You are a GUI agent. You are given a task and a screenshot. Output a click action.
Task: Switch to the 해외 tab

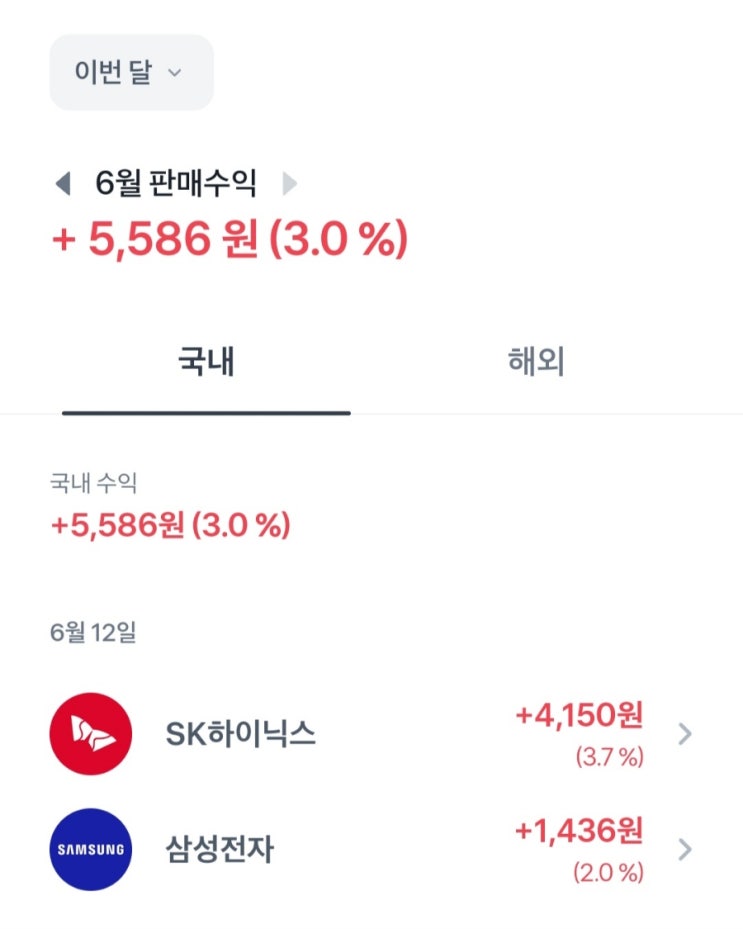point(536,362)
